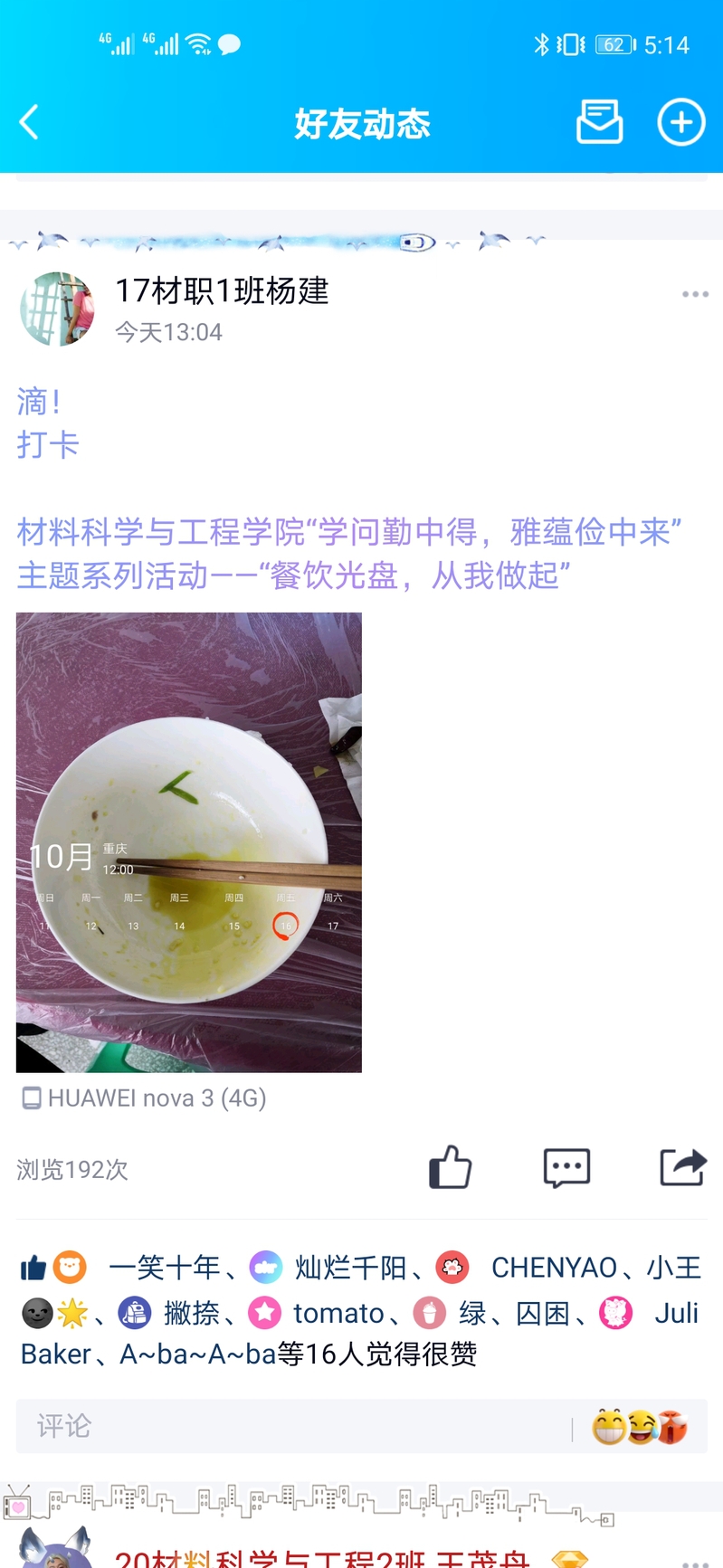
Task: Share 杨建's post
Action: click(682, 1167)
